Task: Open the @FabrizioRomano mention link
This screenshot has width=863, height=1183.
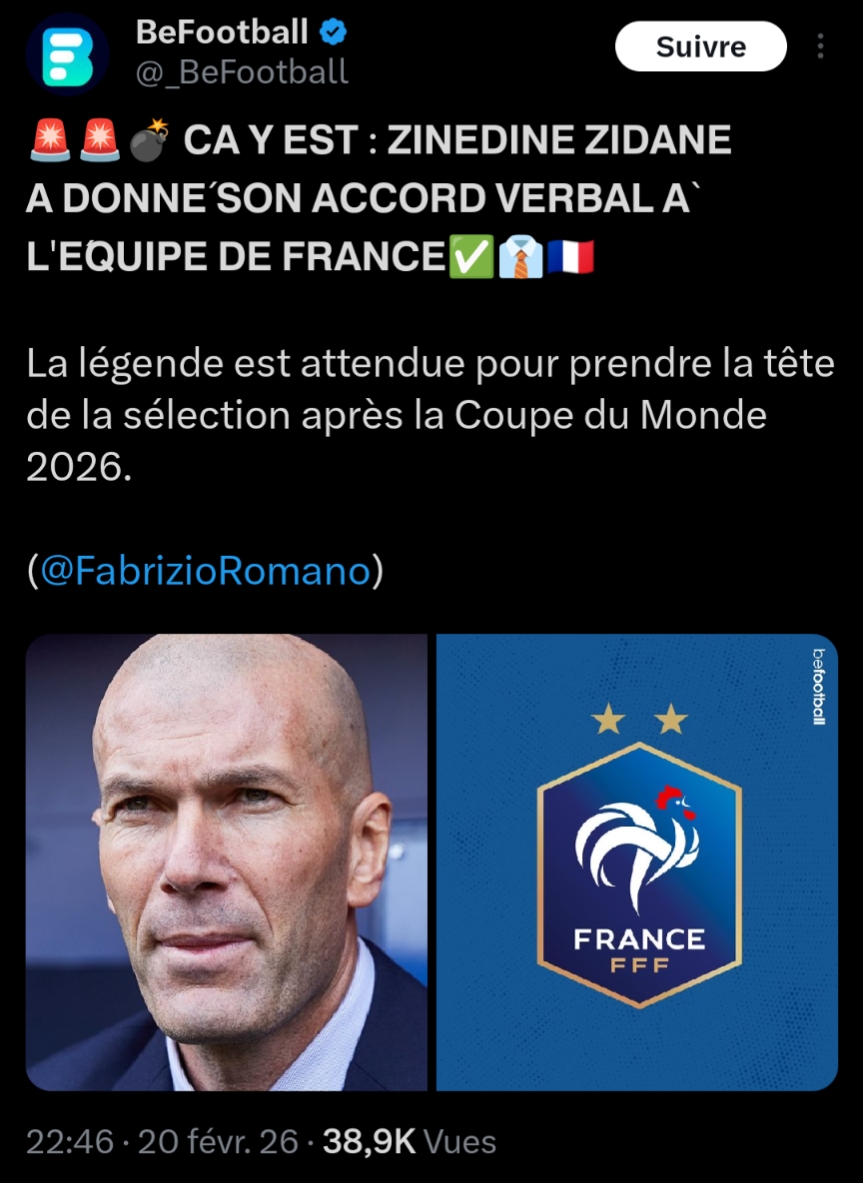Action: (205, 571)
